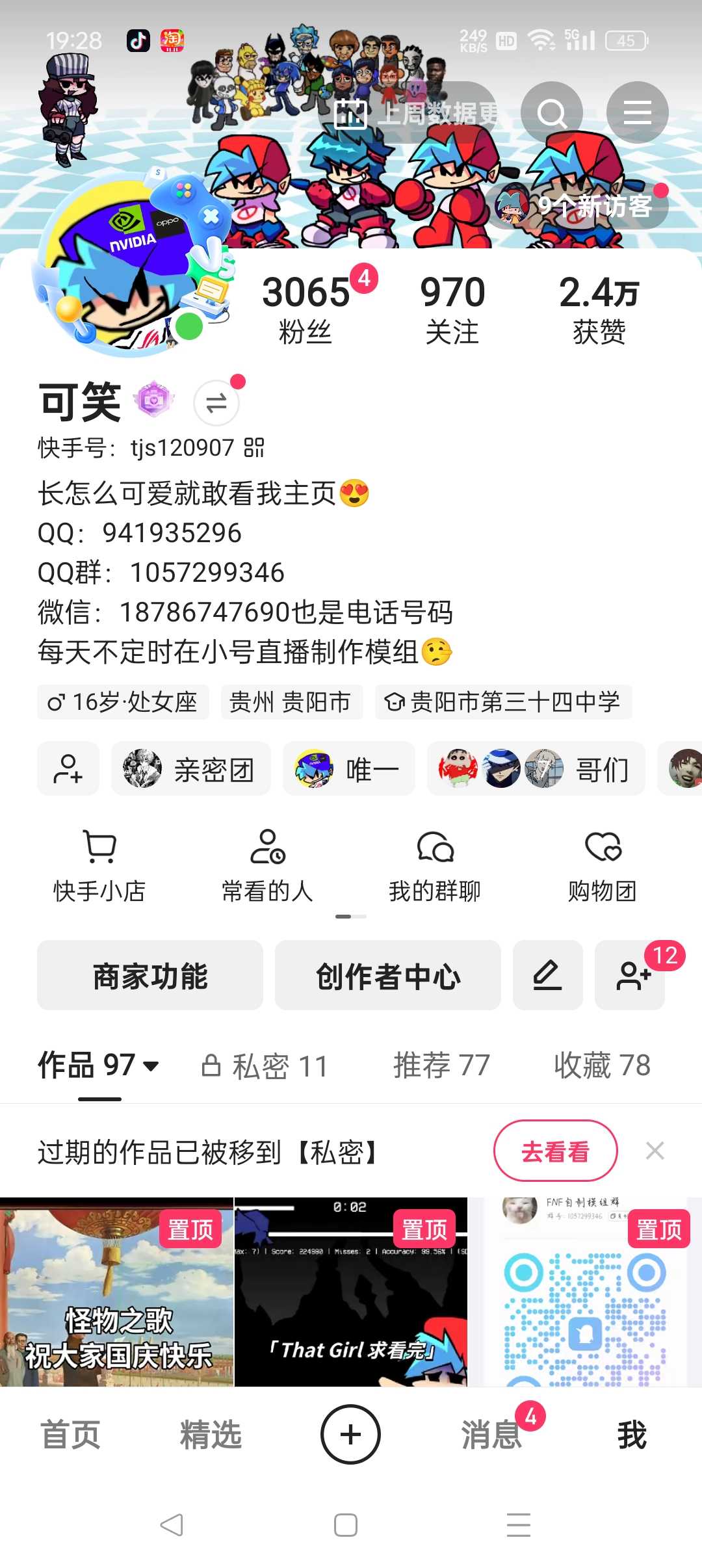Switch to the 消息 messages tab
The width and height of the screenshot is (702, 1568).
coord(492,1435)
